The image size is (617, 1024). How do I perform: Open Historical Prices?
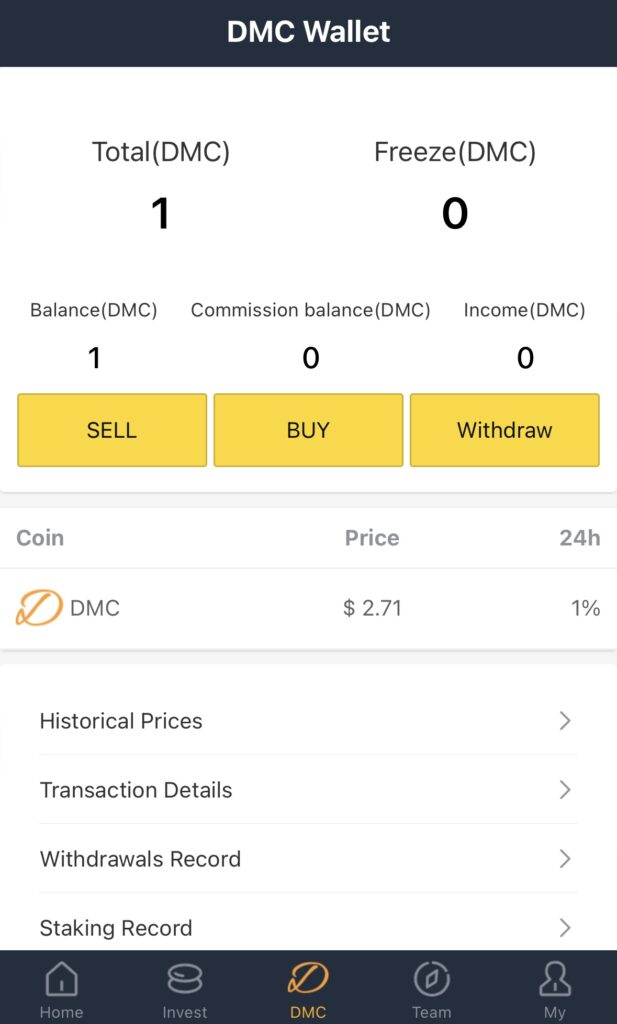click(x=308, y=721)
